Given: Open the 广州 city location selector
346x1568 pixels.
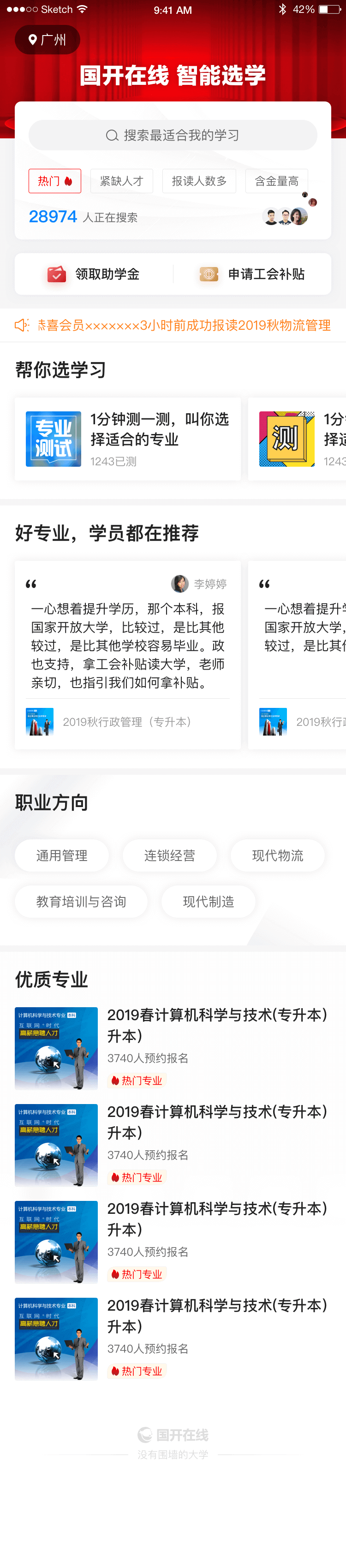Looking at the screenshot, I should (x=48, y=40).
